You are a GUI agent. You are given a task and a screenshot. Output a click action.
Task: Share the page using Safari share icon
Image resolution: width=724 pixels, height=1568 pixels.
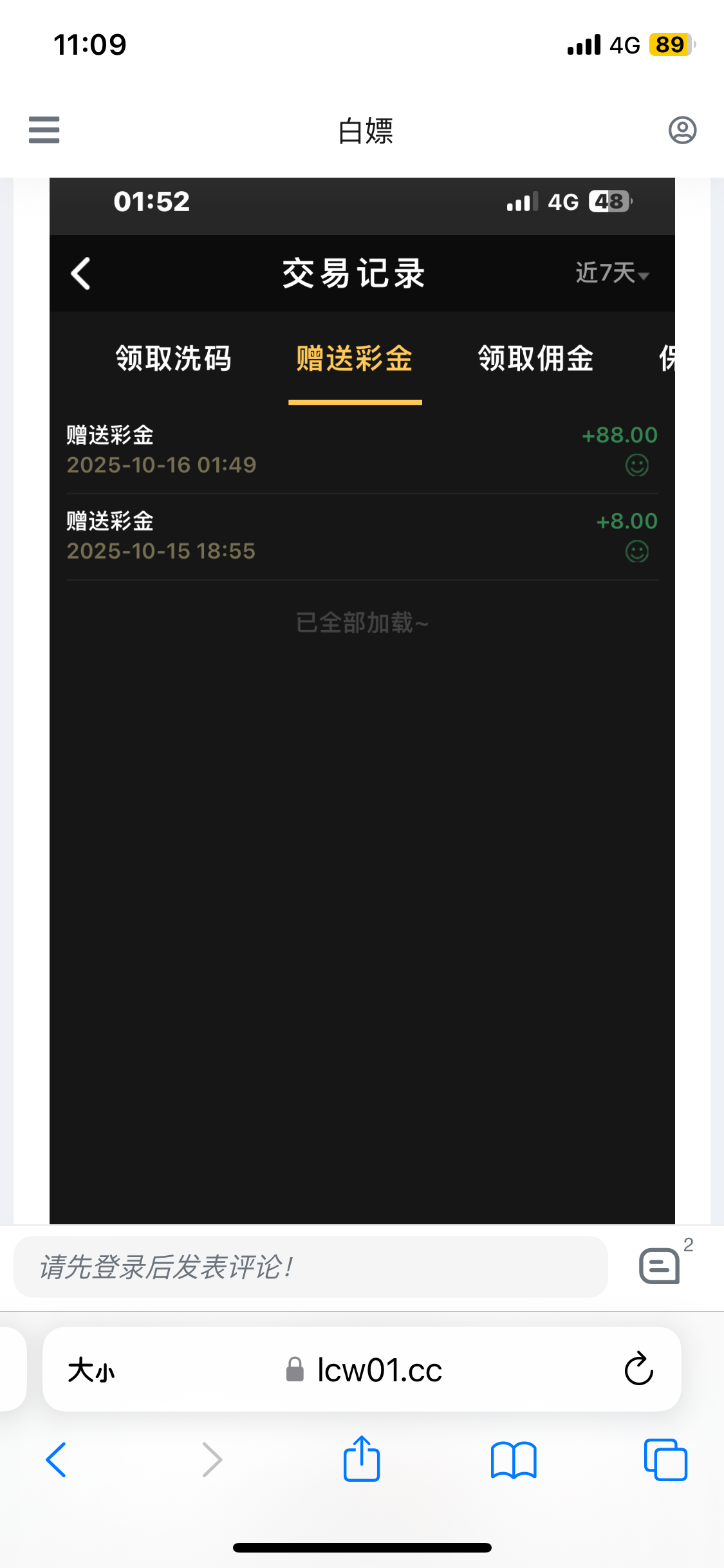click(x=362, y=1459)
